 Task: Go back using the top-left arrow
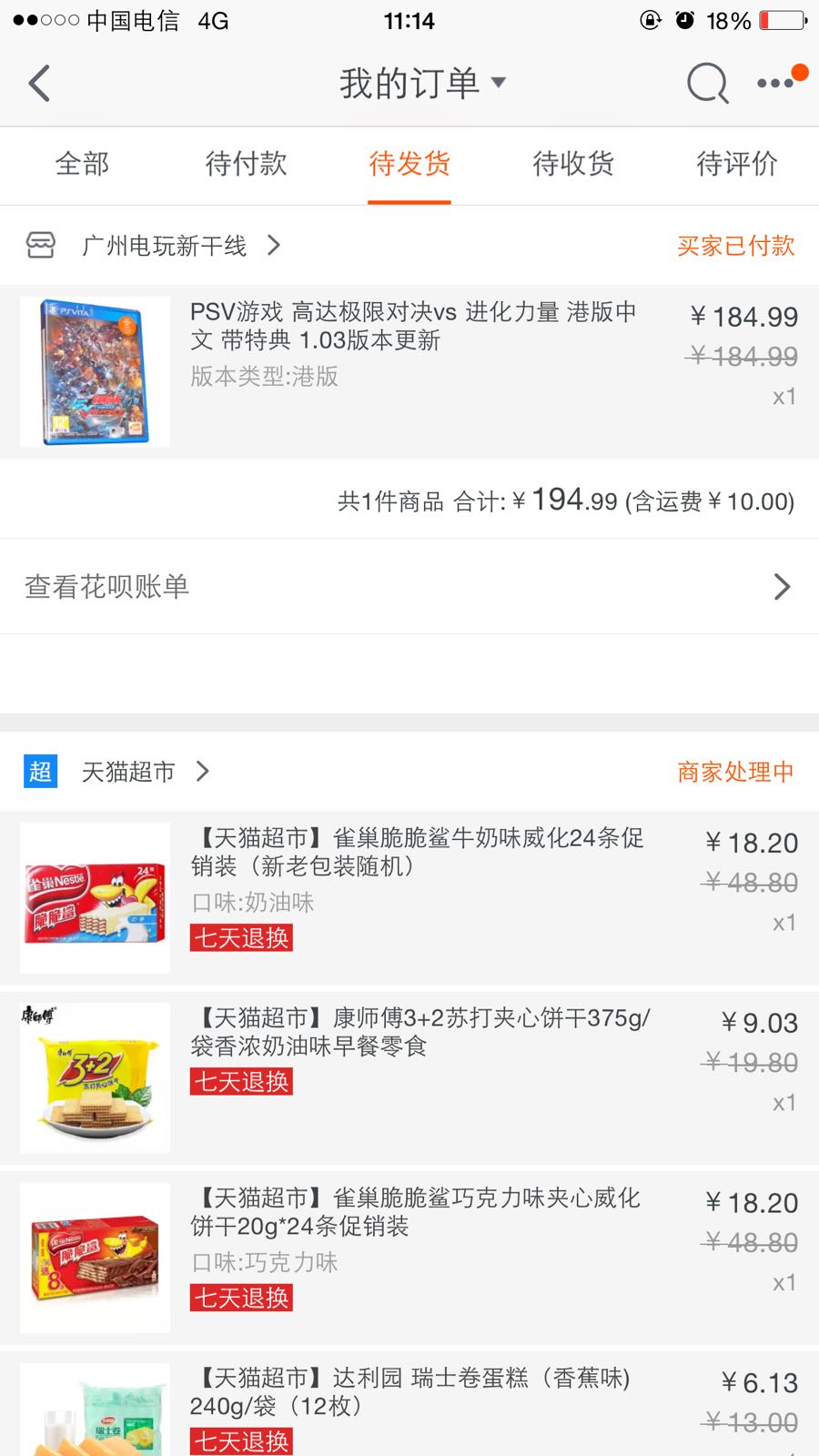tap(39, 84)
